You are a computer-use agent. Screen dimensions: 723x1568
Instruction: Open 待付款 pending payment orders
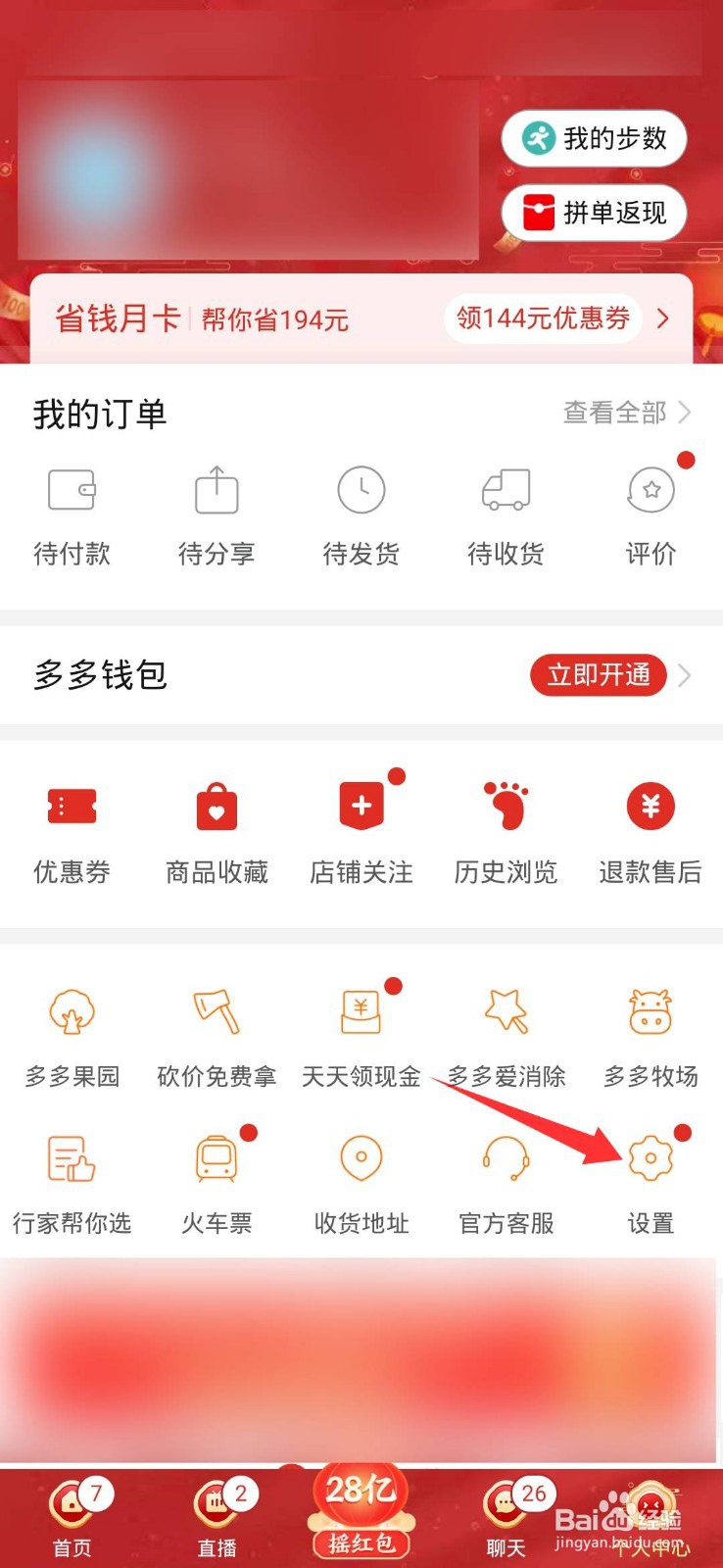coord(72,514)
